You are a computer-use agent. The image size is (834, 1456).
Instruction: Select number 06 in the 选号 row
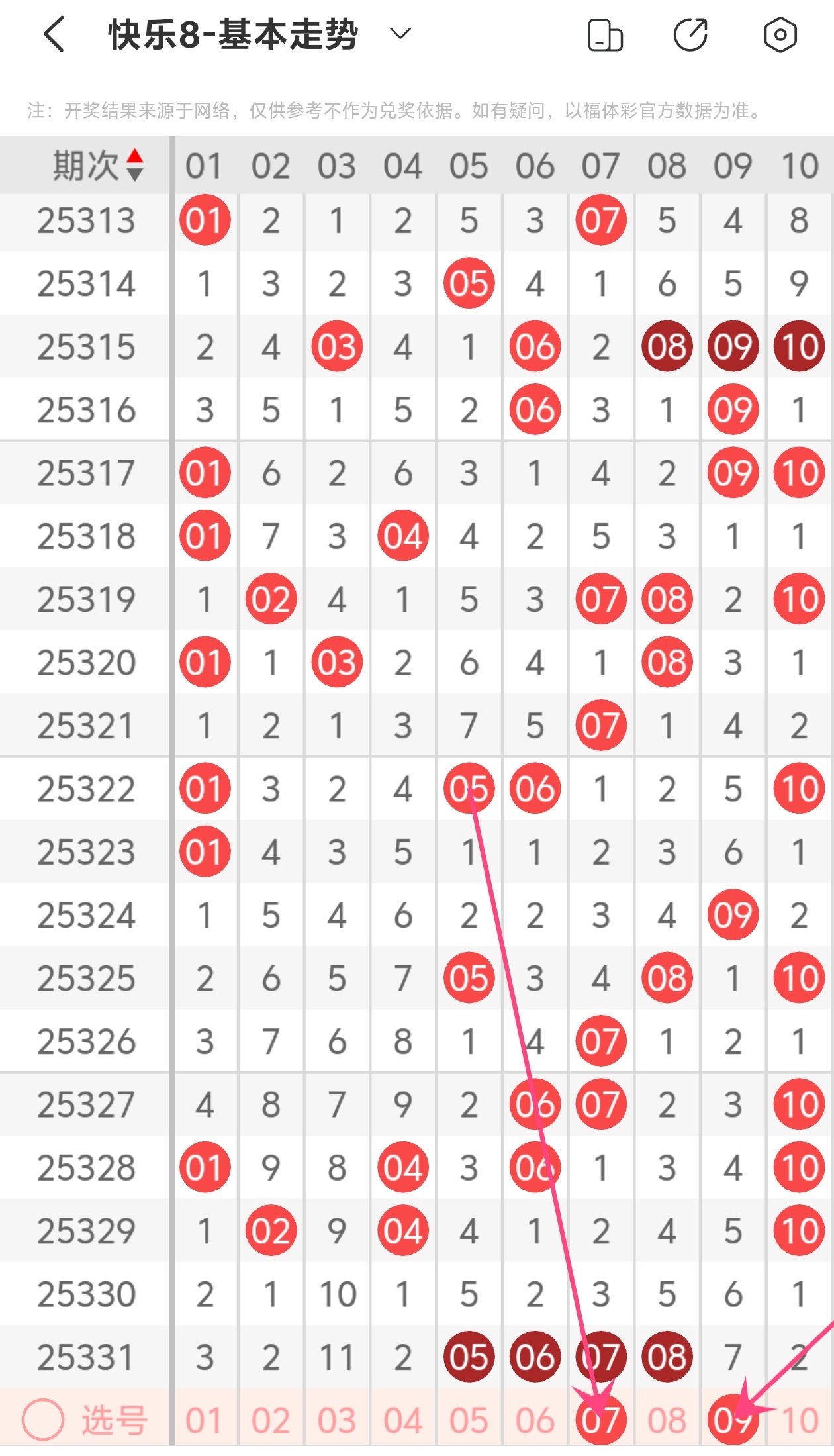[535, 1420]
